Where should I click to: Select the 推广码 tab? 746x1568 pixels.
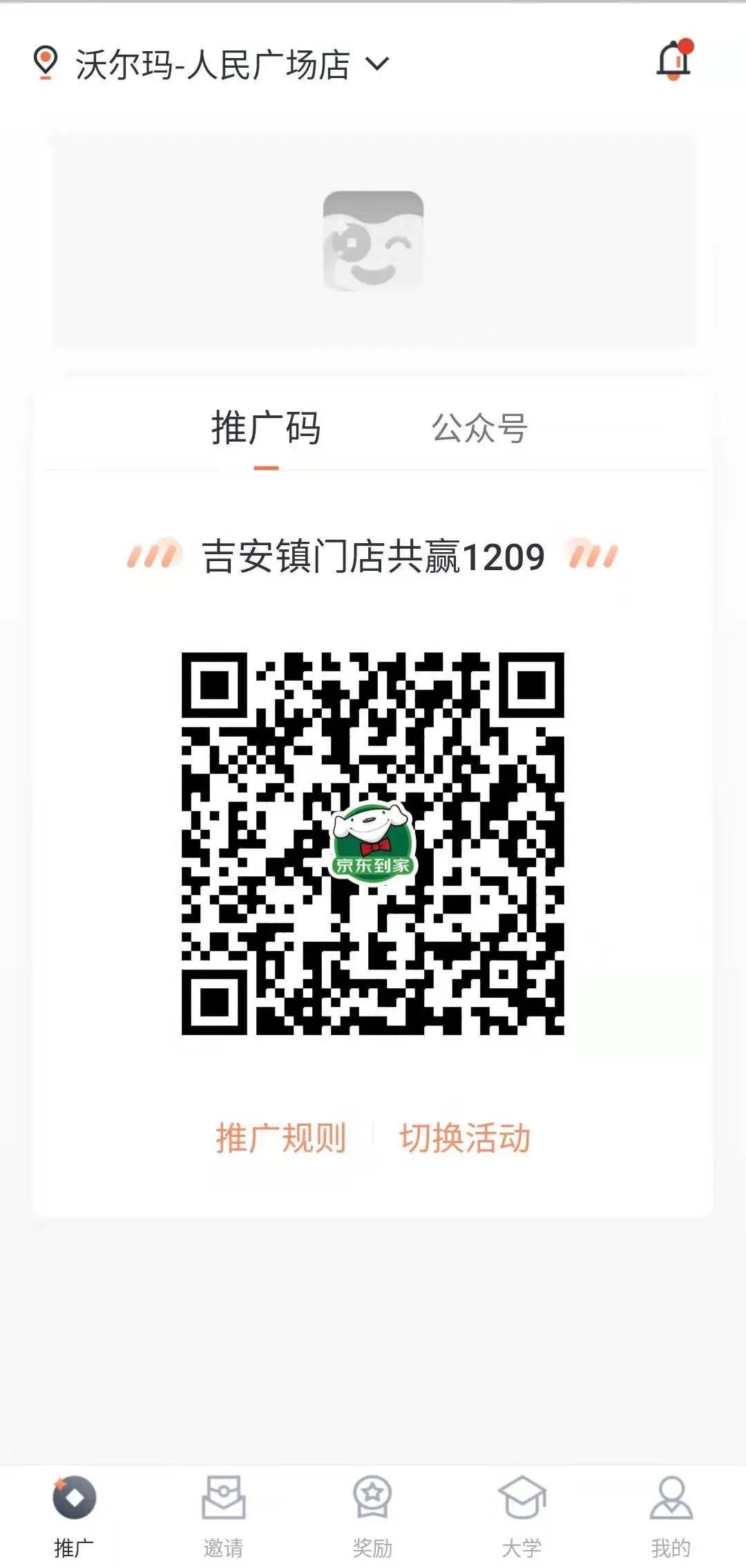coord(265,430)
